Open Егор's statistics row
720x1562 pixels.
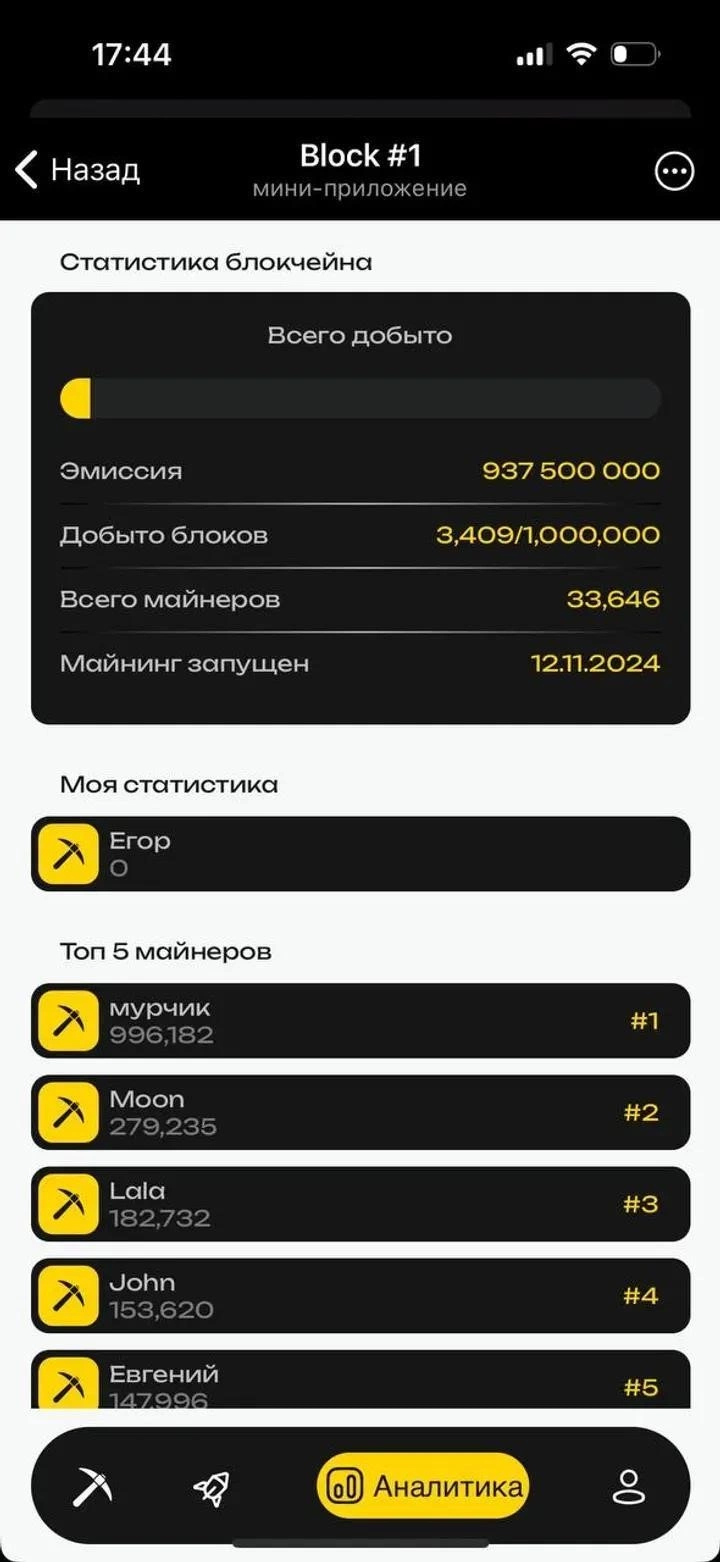tap(360, 854)
